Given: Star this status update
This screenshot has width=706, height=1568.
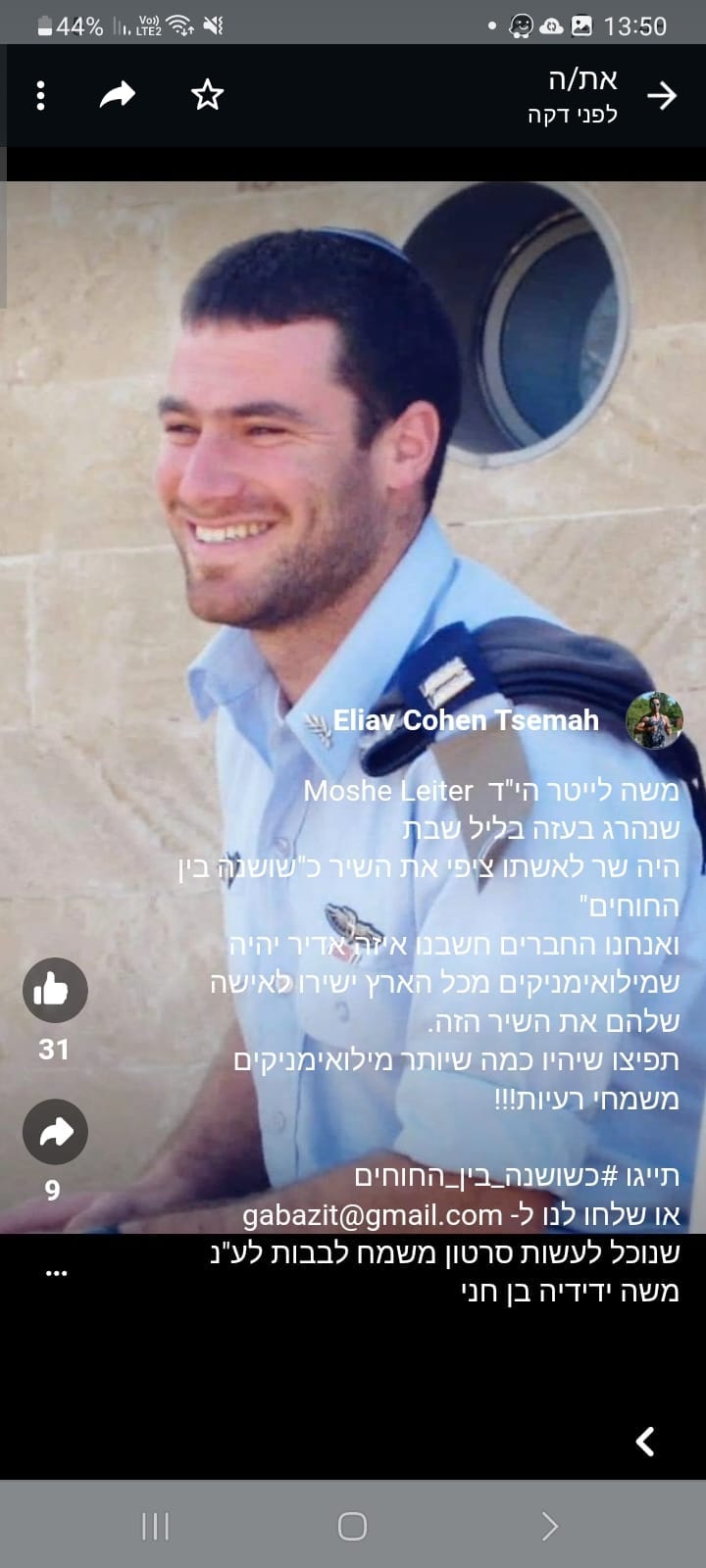Looking at the screenshot, I should point(207,95).
